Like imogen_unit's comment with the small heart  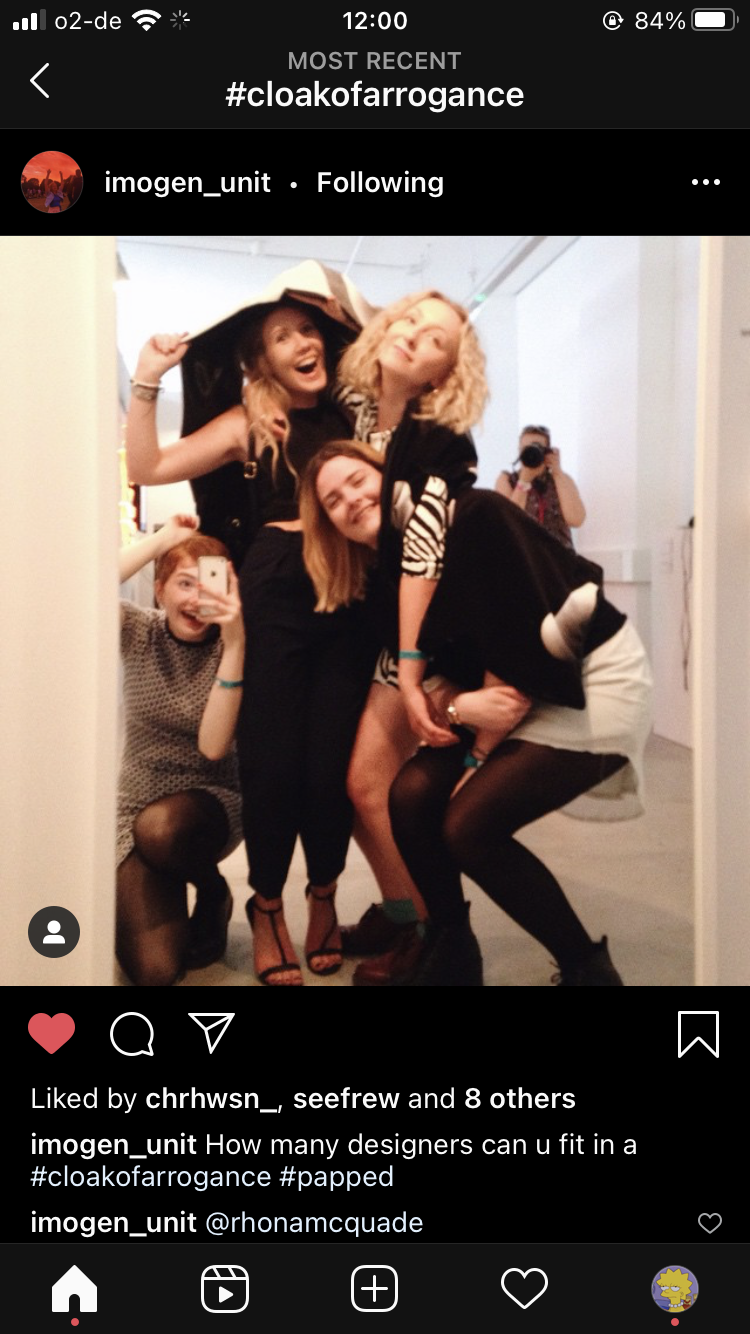[709, 1223]
